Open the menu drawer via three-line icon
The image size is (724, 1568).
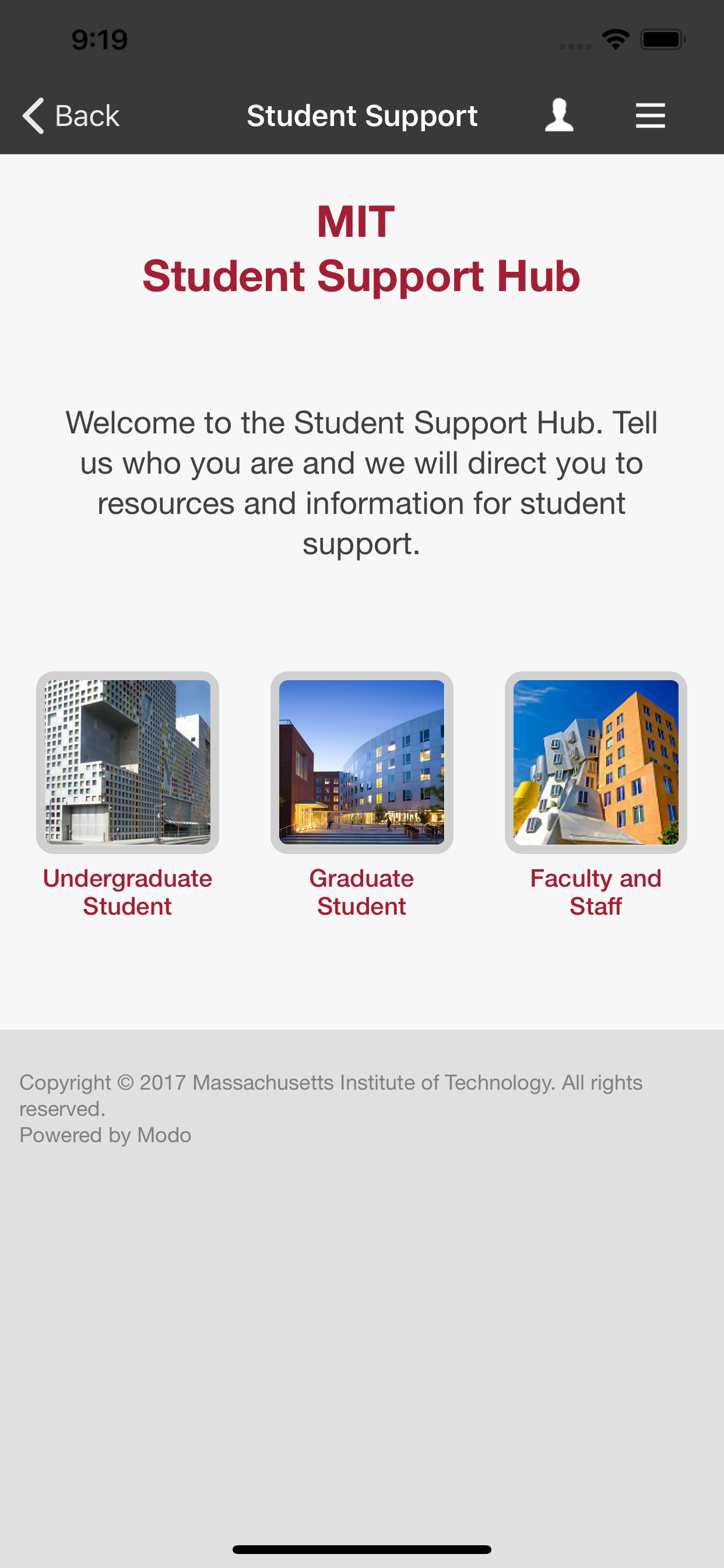(x=650, y=116)
